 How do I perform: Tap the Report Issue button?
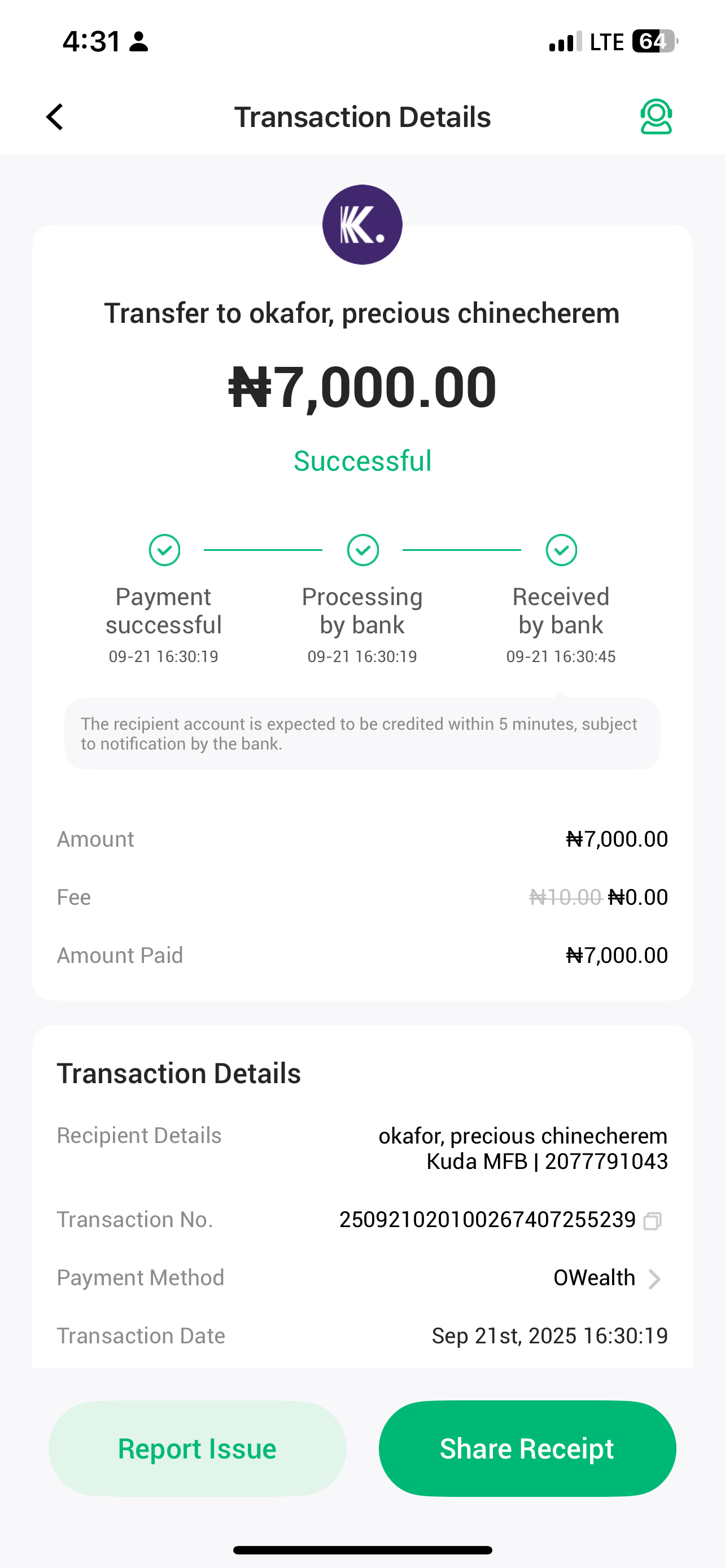click(x=197, y=1449)
